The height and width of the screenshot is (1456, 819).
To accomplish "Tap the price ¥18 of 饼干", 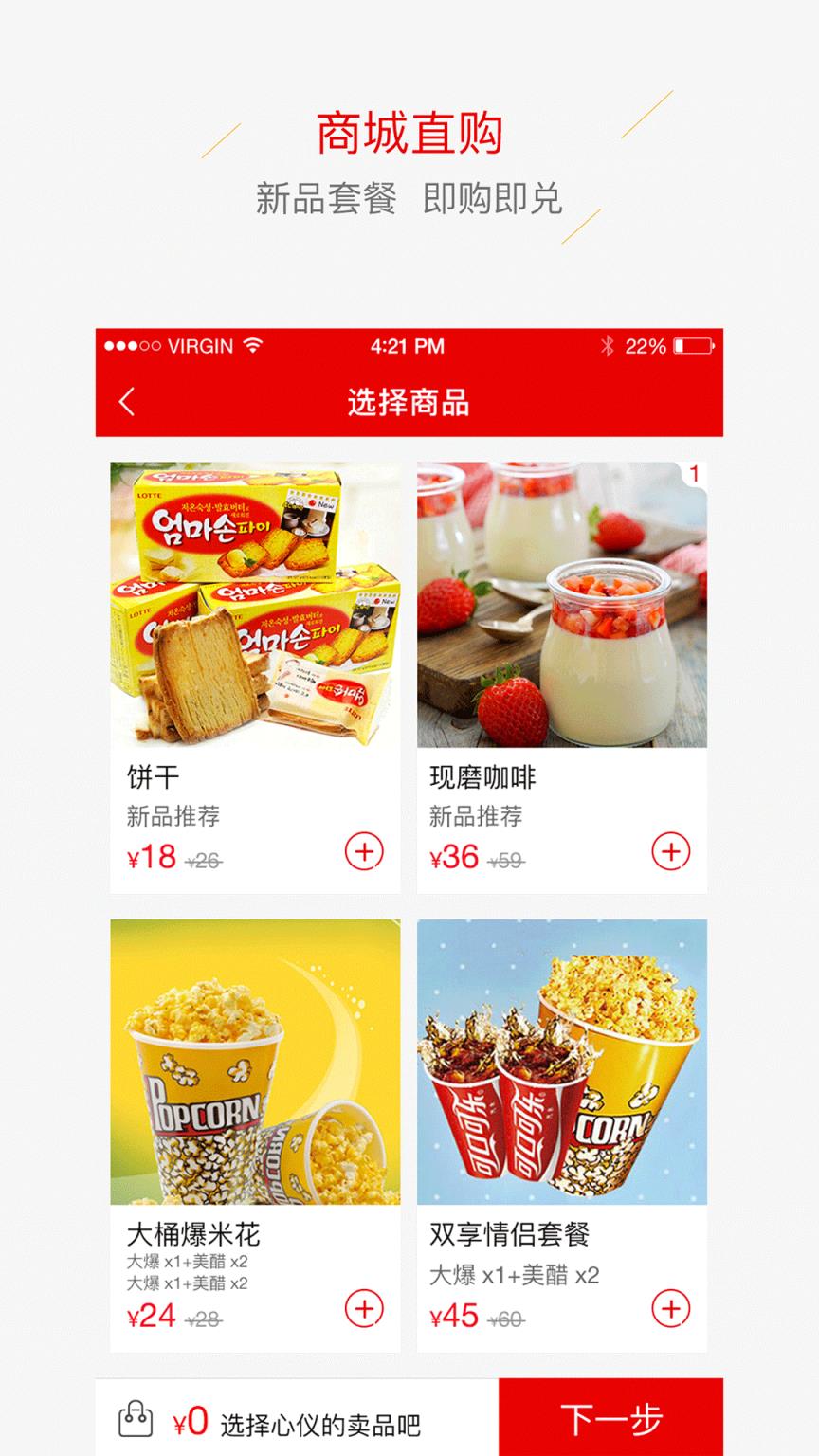I will (150, 856).
